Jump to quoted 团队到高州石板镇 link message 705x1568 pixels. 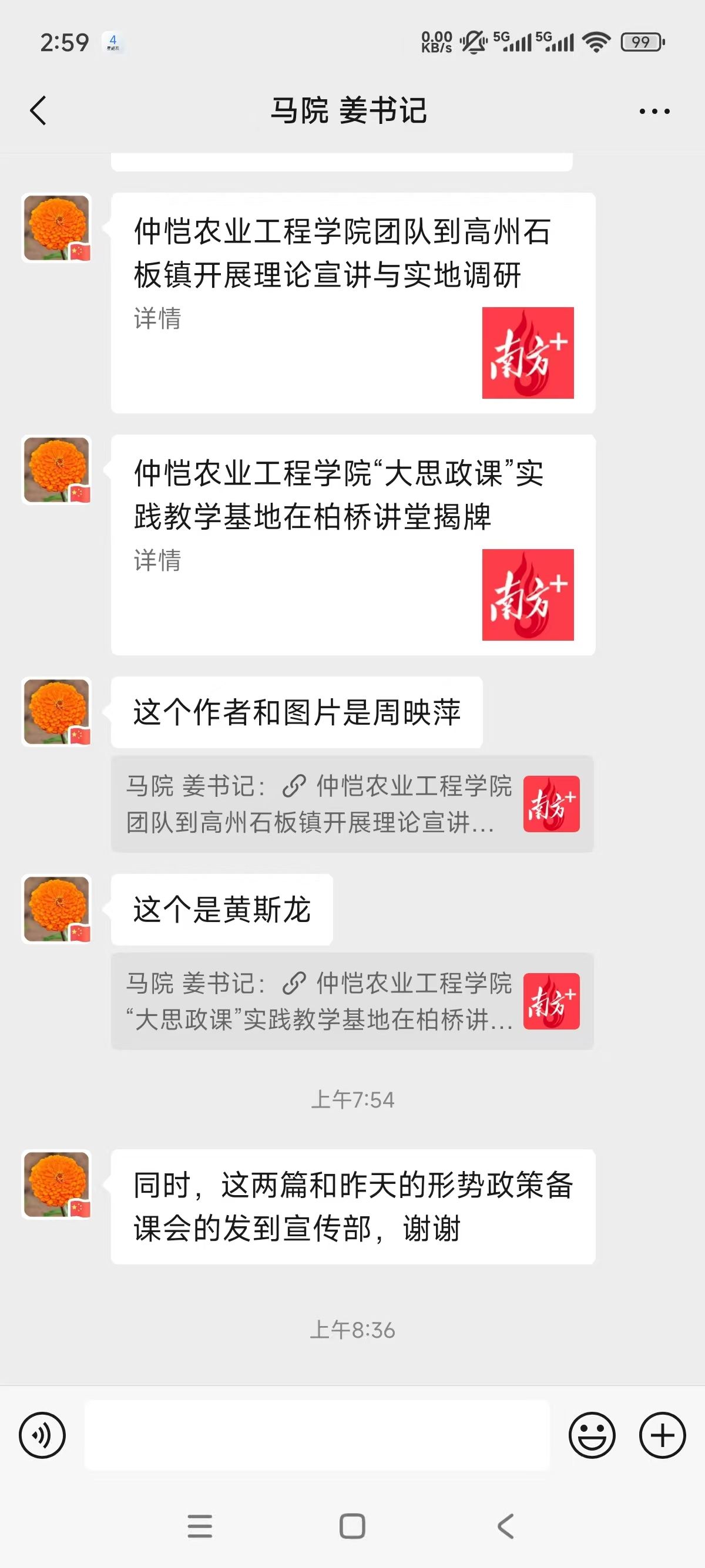pyautogui.click(x=352, y=803)
